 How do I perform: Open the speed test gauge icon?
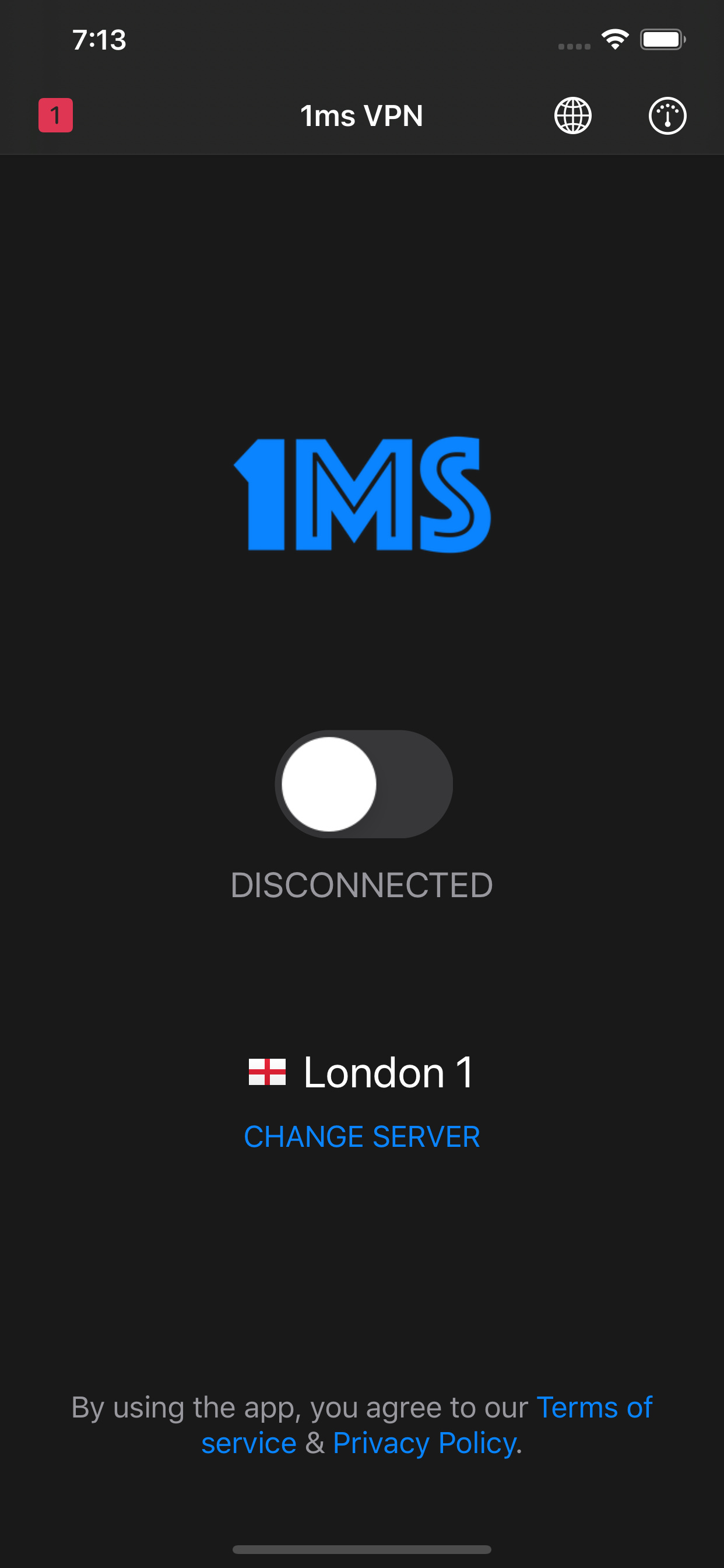[x=667, y=115]
